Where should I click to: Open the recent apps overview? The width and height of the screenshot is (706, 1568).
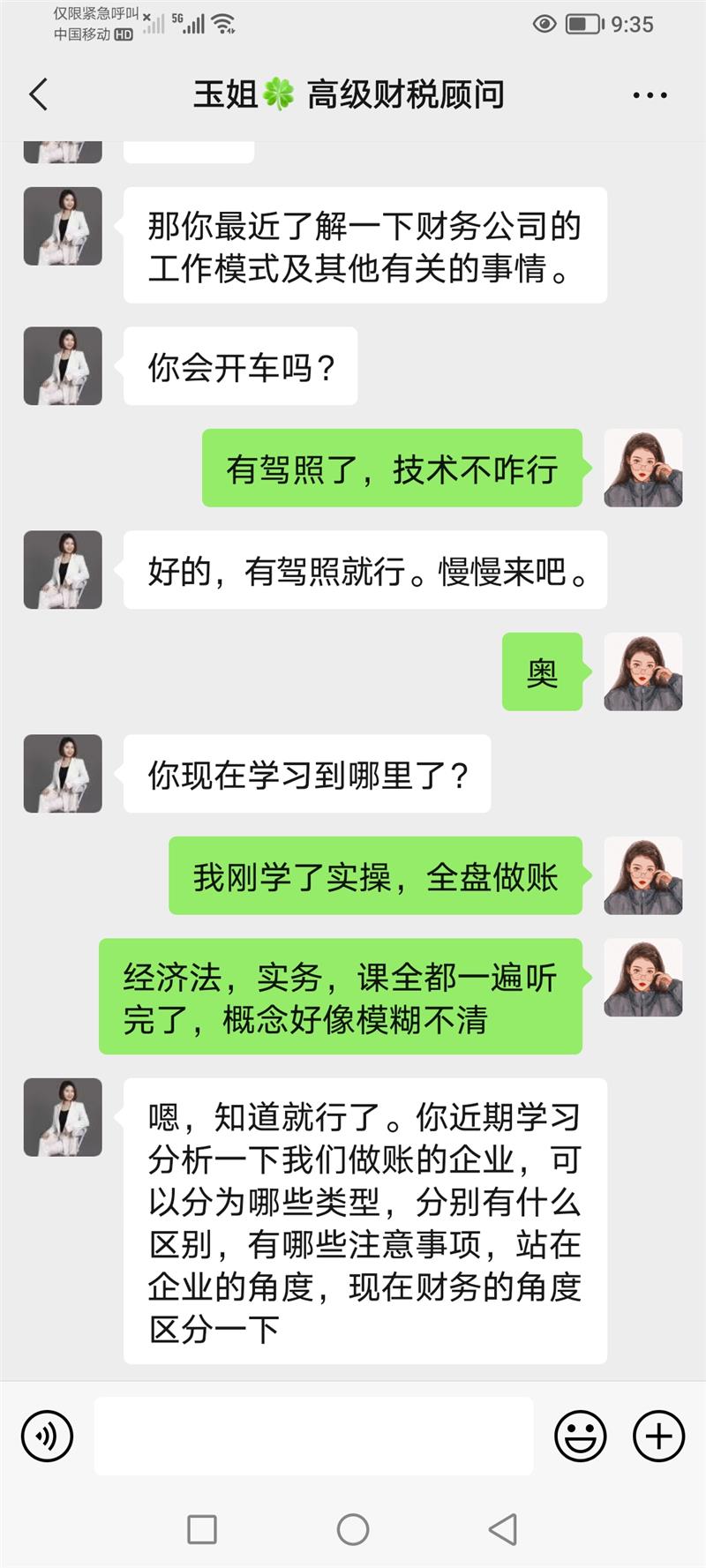pyautogui.click(x=202, y=1529)
